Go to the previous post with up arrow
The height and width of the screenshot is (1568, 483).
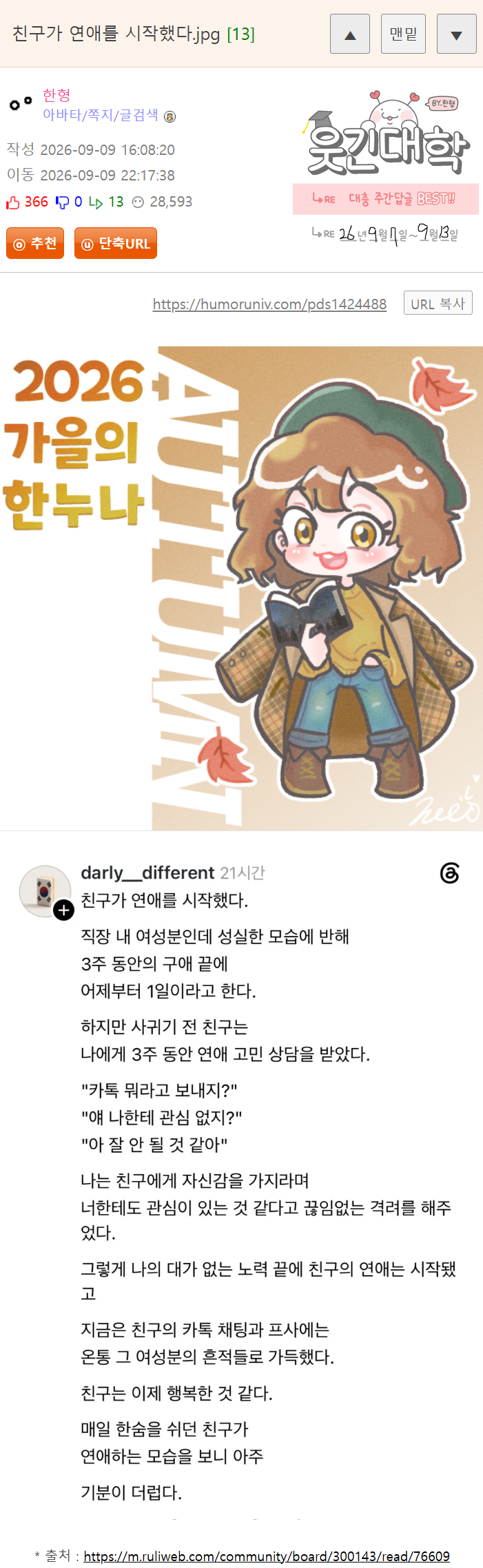point(350,34)
